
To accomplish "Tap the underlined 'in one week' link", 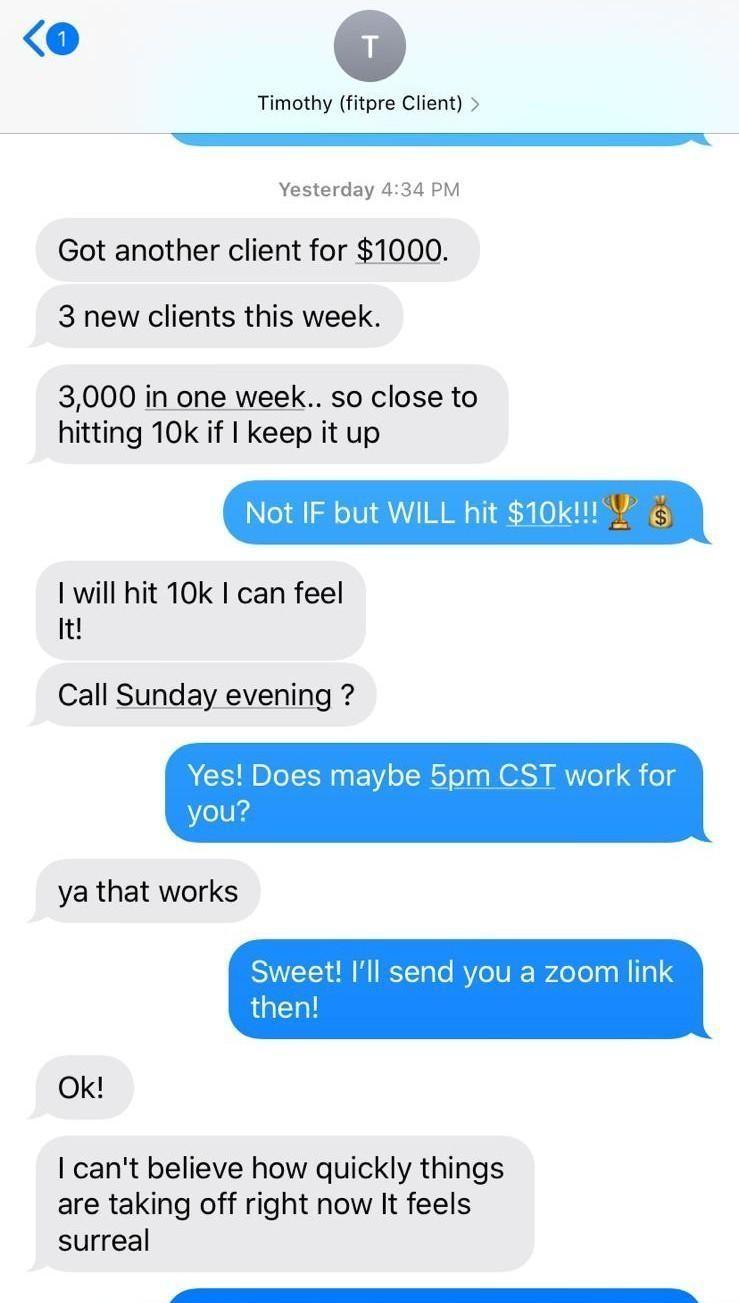I will [x=225, y=397].
